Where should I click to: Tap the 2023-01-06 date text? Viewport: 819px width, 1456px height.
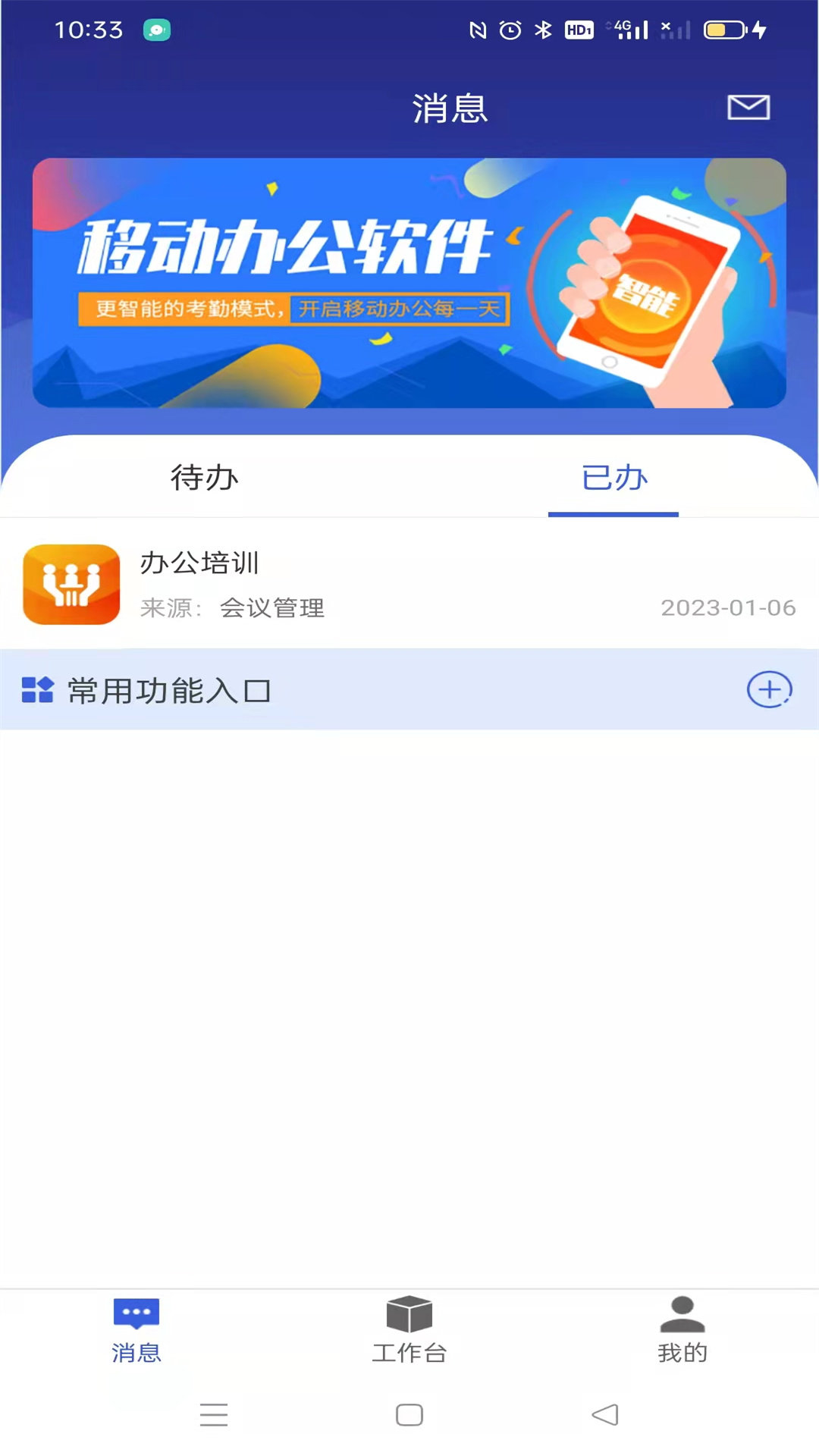(727, 607)
